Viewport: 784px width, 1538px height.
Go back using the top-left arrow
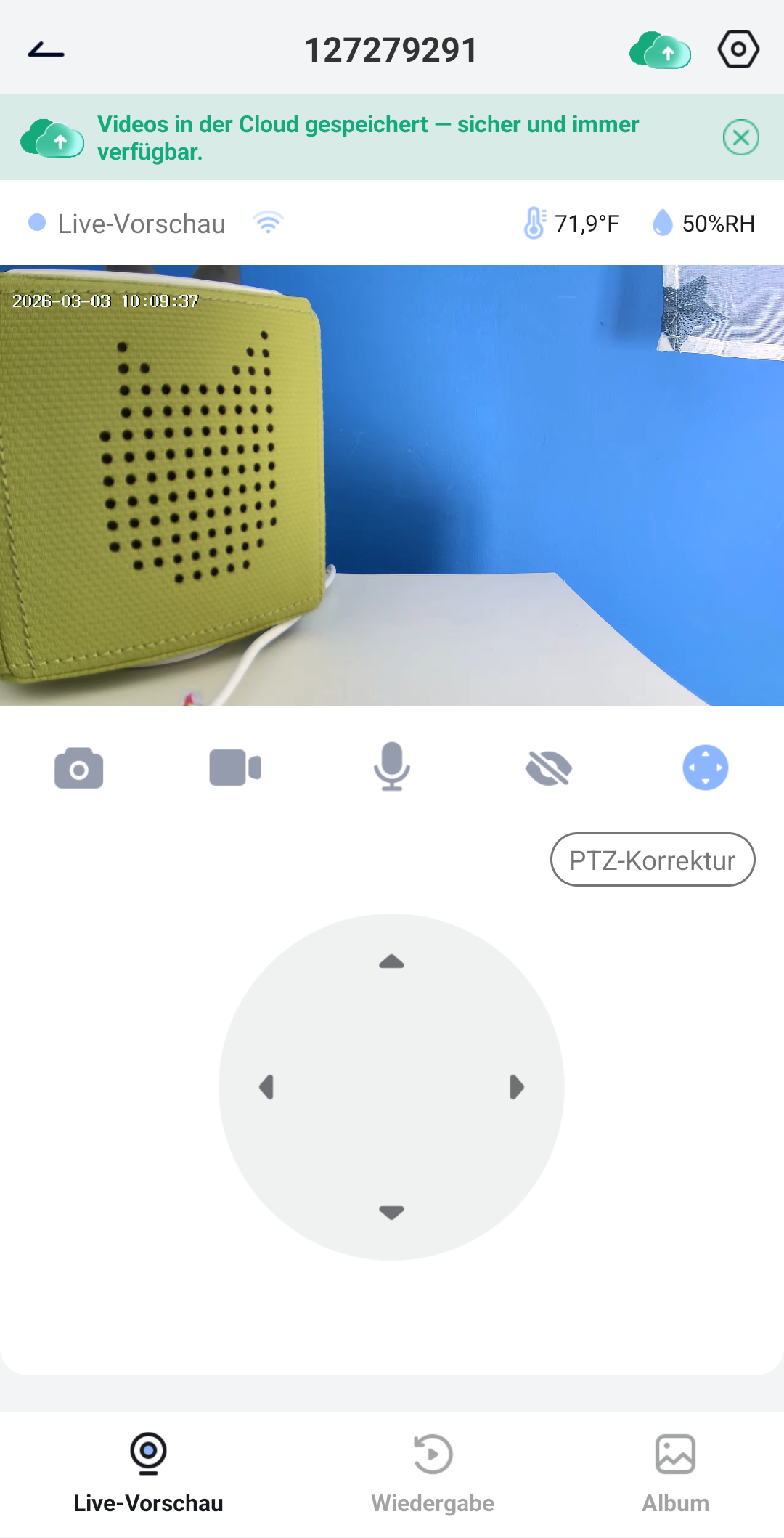click(x=46, y=51)
